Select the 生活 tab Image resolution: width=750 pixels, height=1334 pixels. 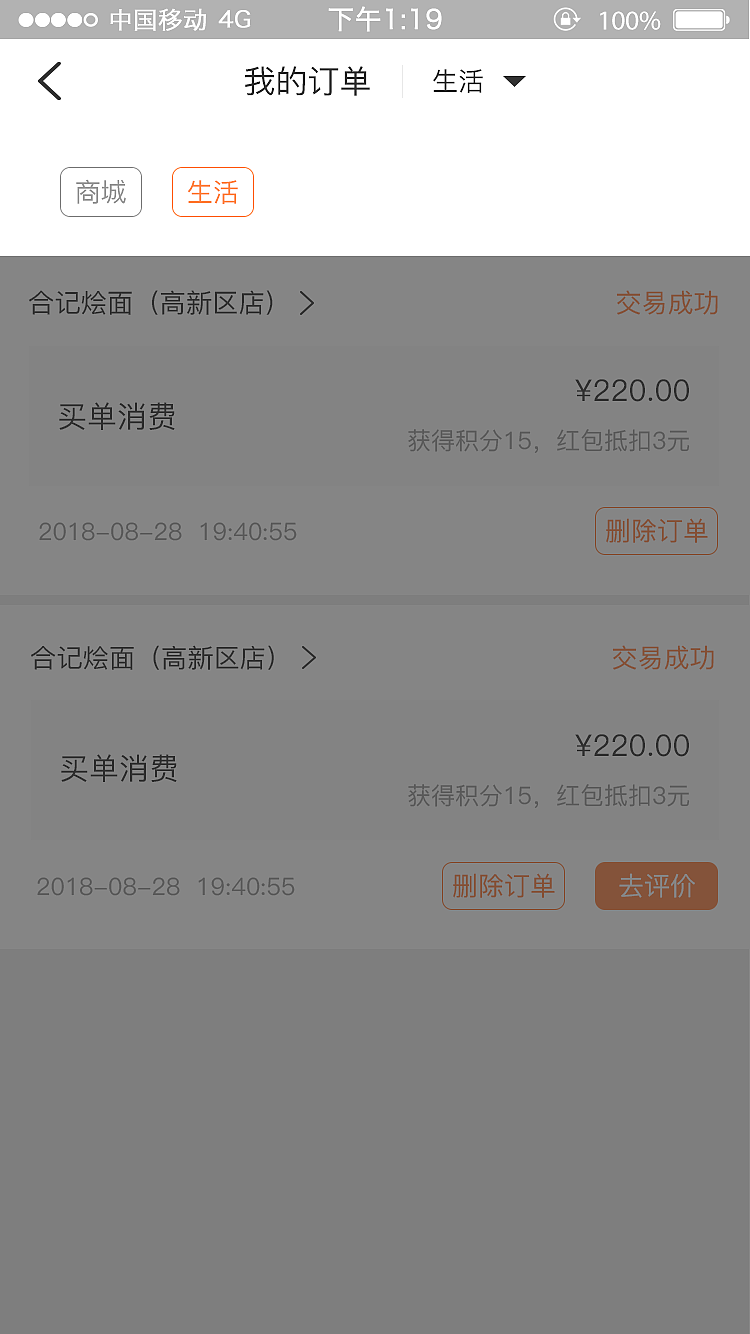(x=212, y=191)
